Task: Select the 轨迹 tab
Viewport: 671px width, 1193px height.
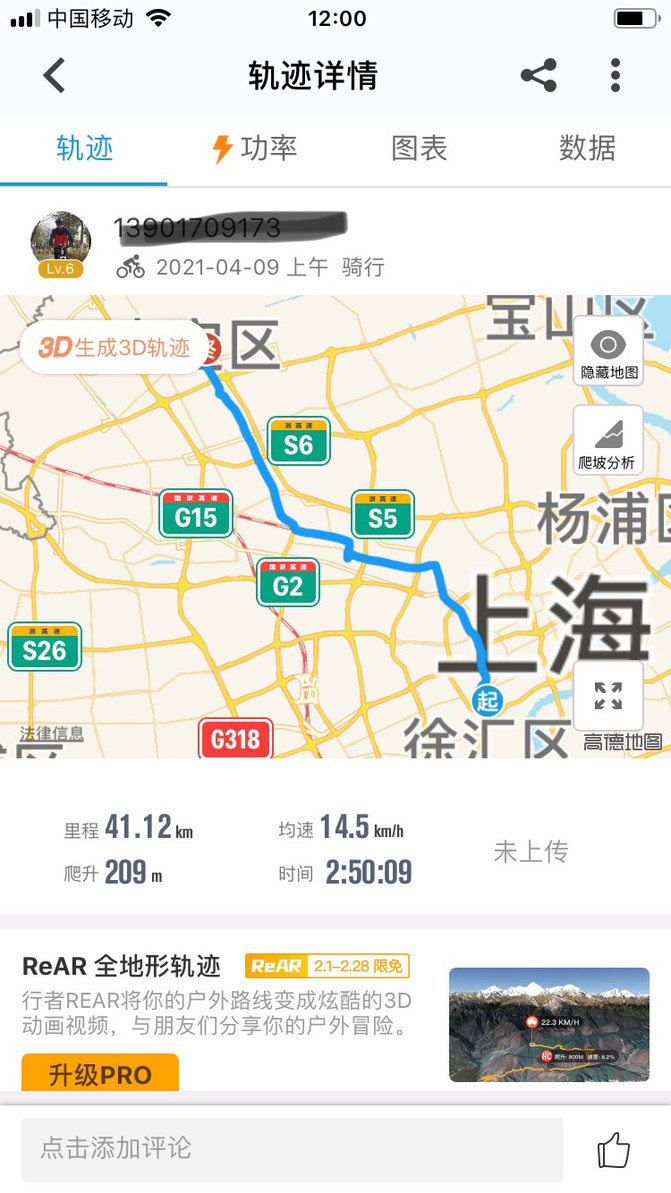Action: 84,148
